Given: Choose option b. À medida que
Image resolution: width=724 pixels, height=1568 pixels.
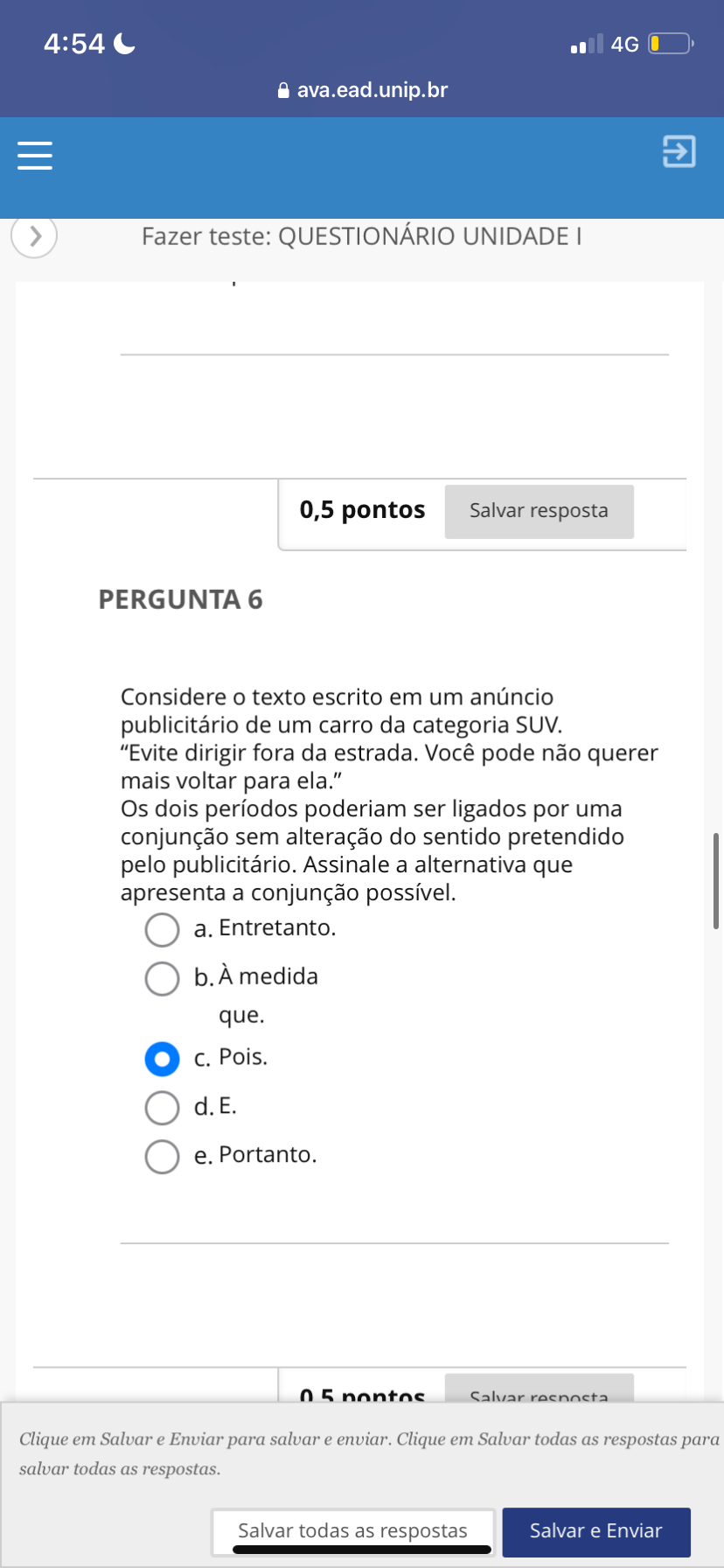Looking at the screenshot, I should (x=162, y=978).
